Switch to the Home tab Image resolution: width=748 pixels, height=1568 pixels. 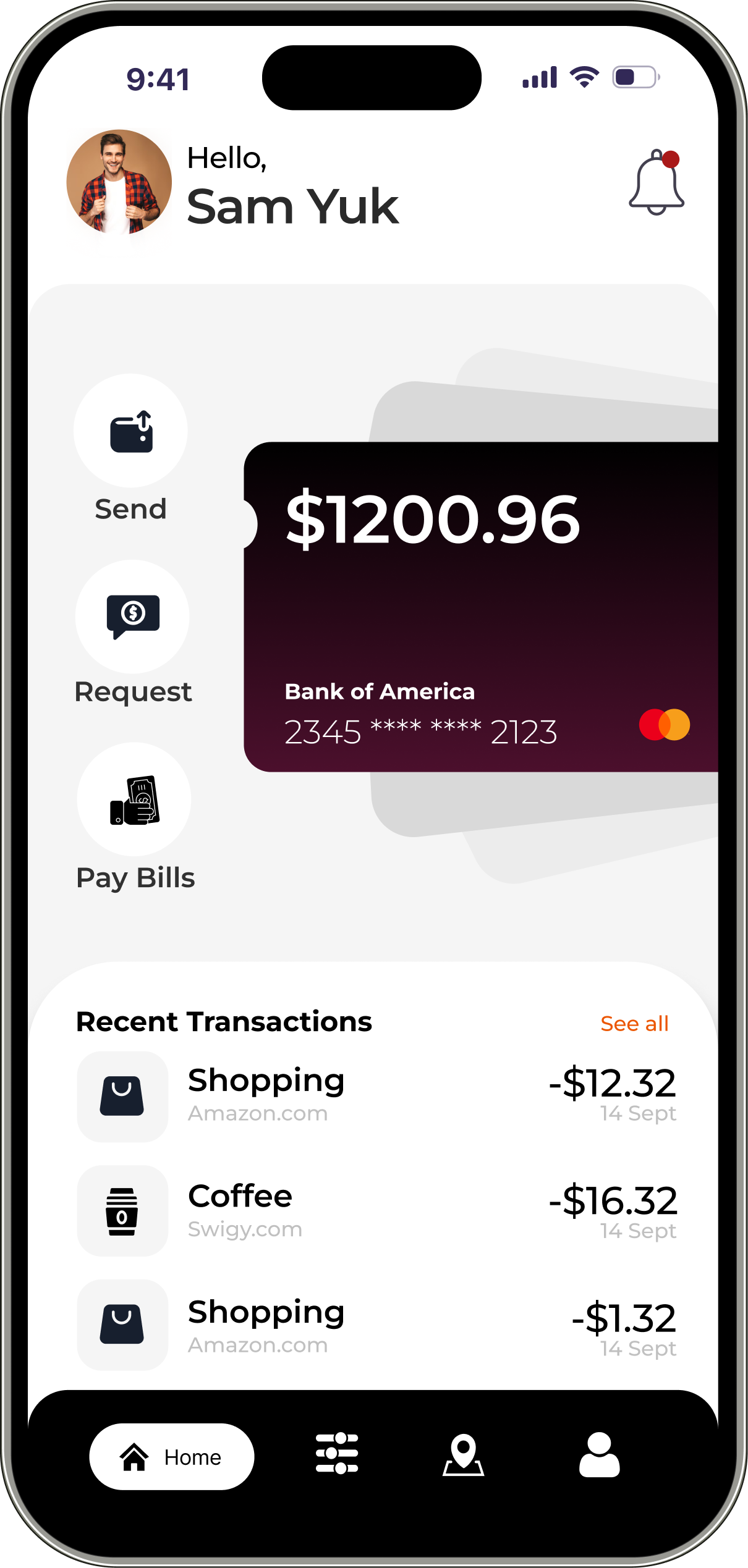click(x=172, y=1457)
